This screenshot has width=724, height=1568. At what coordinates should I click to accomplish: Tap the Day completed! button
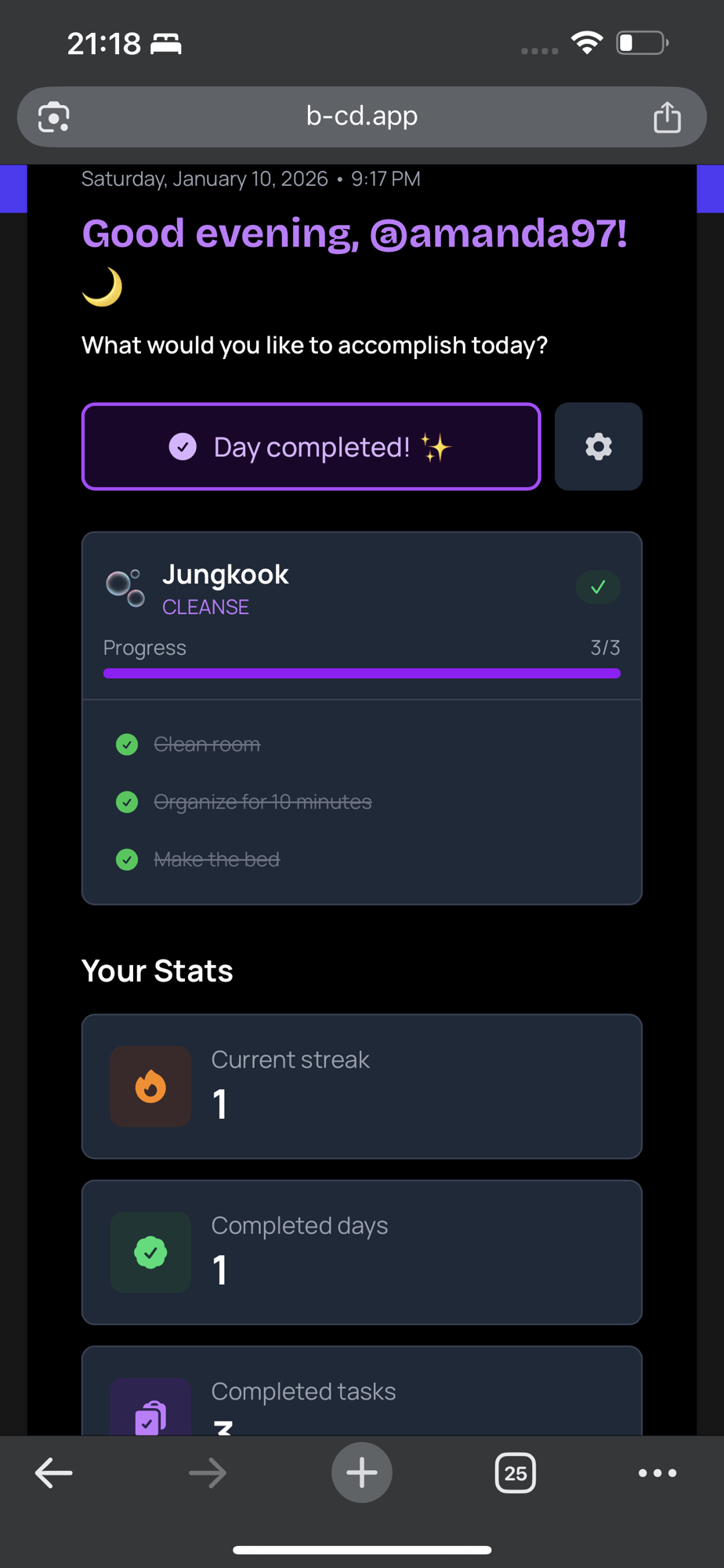pyautogui.click(x=311, y=447)
